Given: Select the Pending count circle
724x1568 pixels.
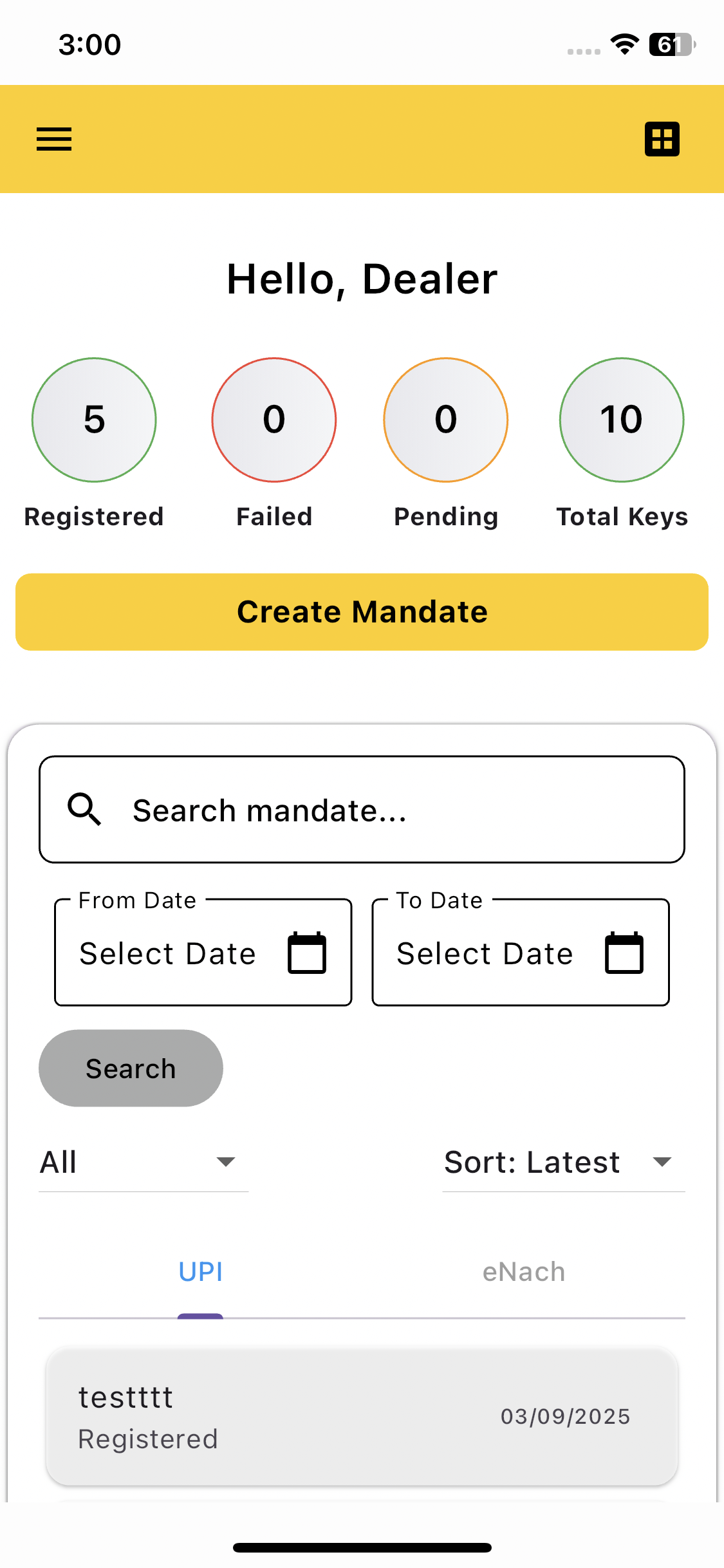Looking at the screenshot, I should (445, 420).
